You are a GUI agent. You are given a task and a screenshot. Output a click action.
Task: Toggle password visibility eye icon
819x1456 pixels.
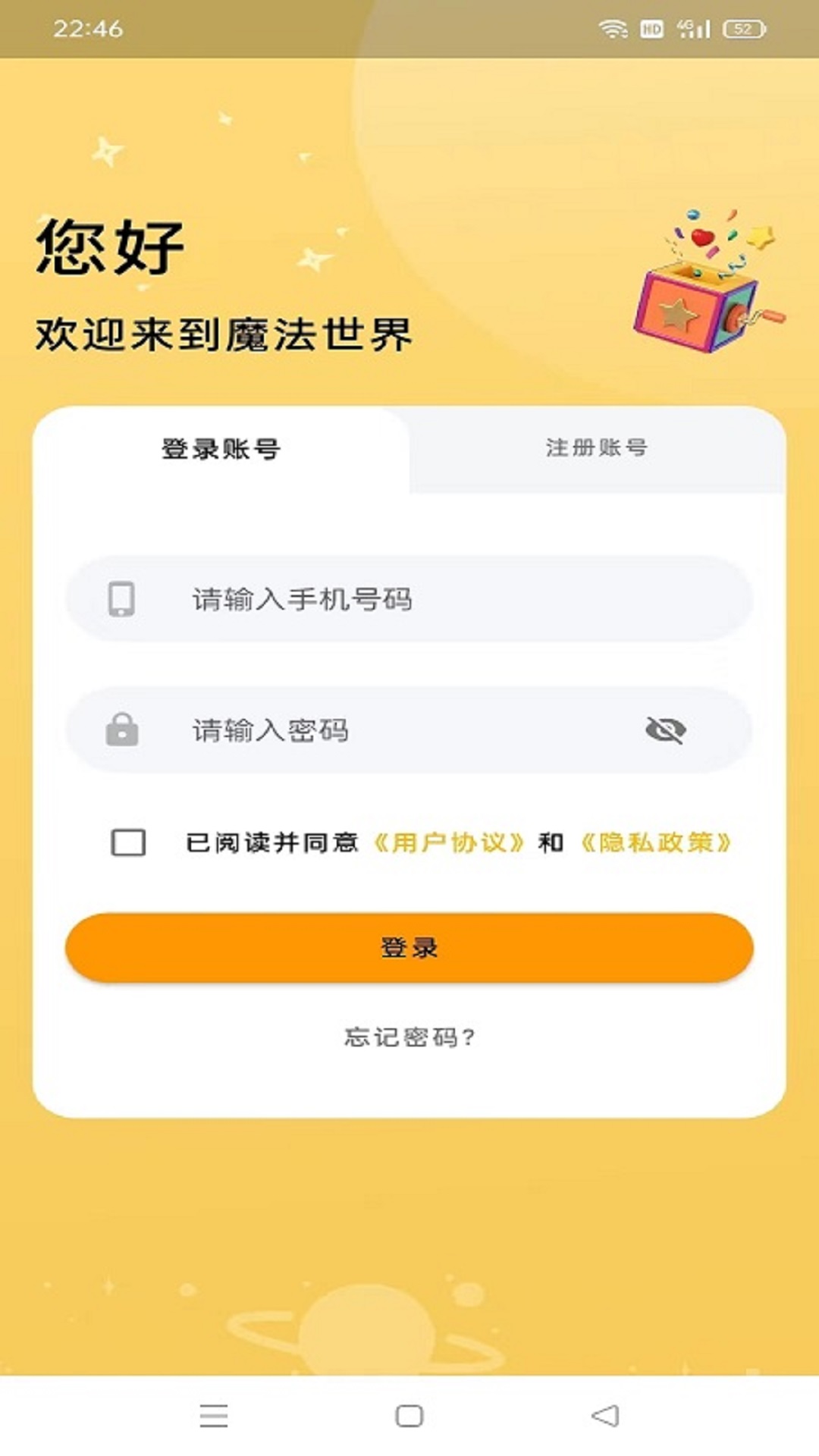pos(665,730)
